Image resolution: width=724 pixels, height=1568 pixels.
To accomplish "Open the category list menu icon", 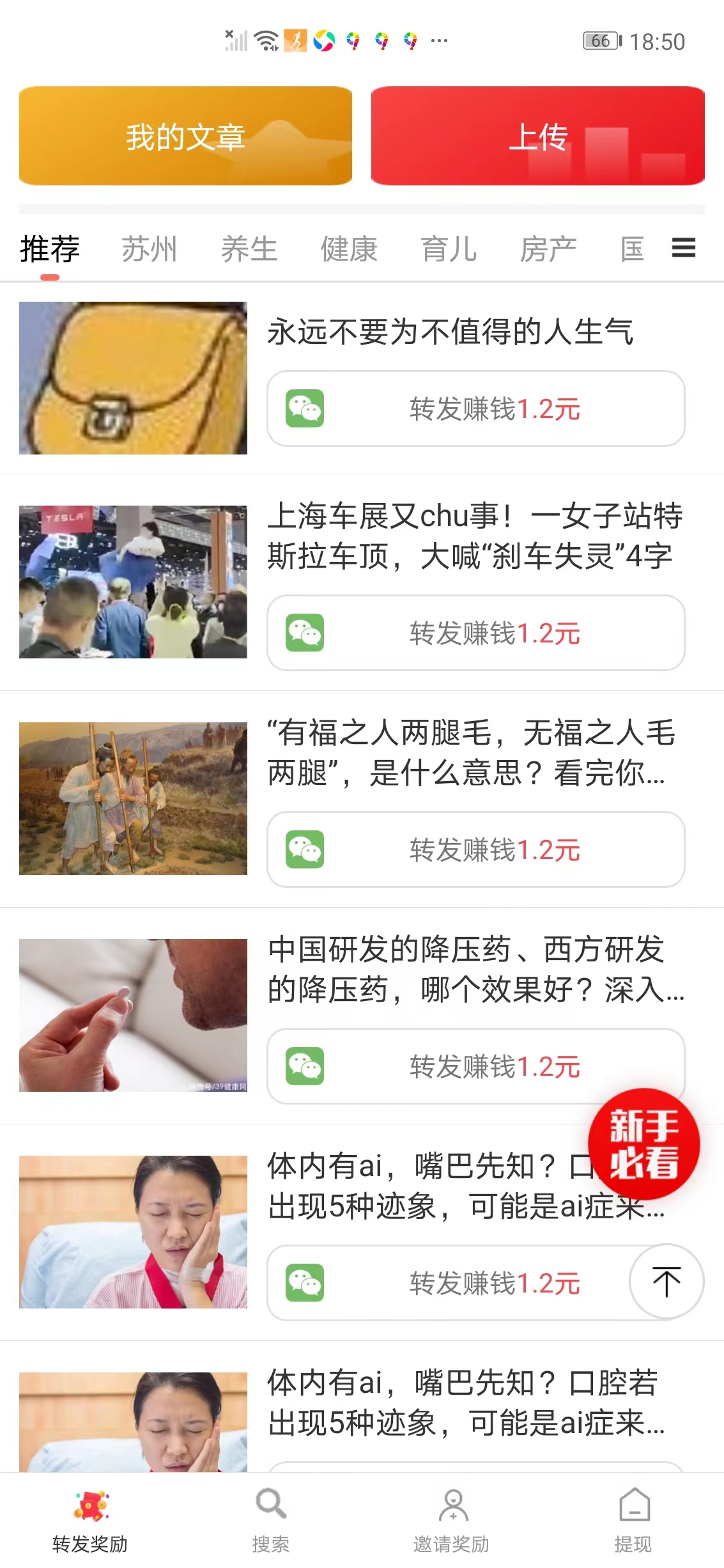I will [683, 248].
